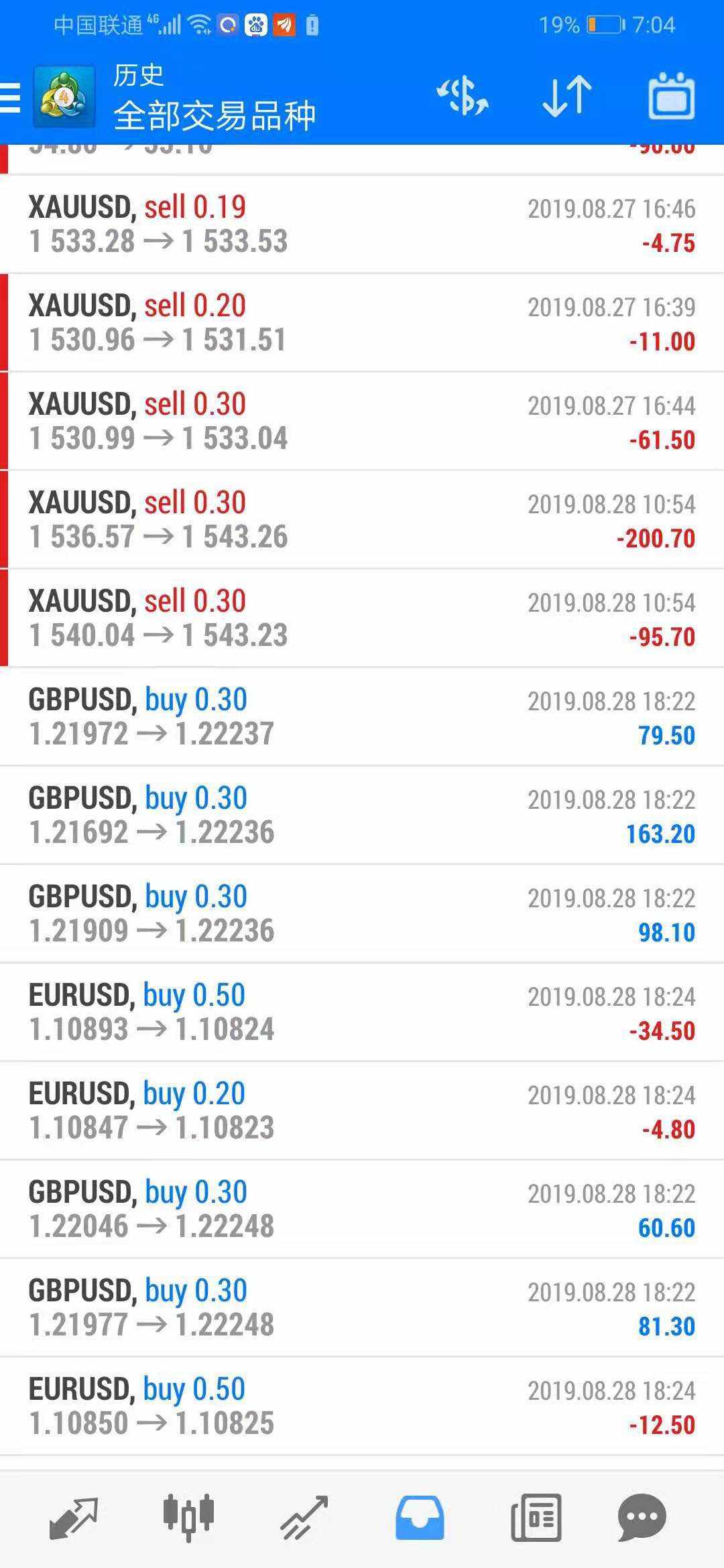Expand GBPUSD buy trade with 79.50 profit
This screenshot has width=724, height=1568.
(362, 717)
